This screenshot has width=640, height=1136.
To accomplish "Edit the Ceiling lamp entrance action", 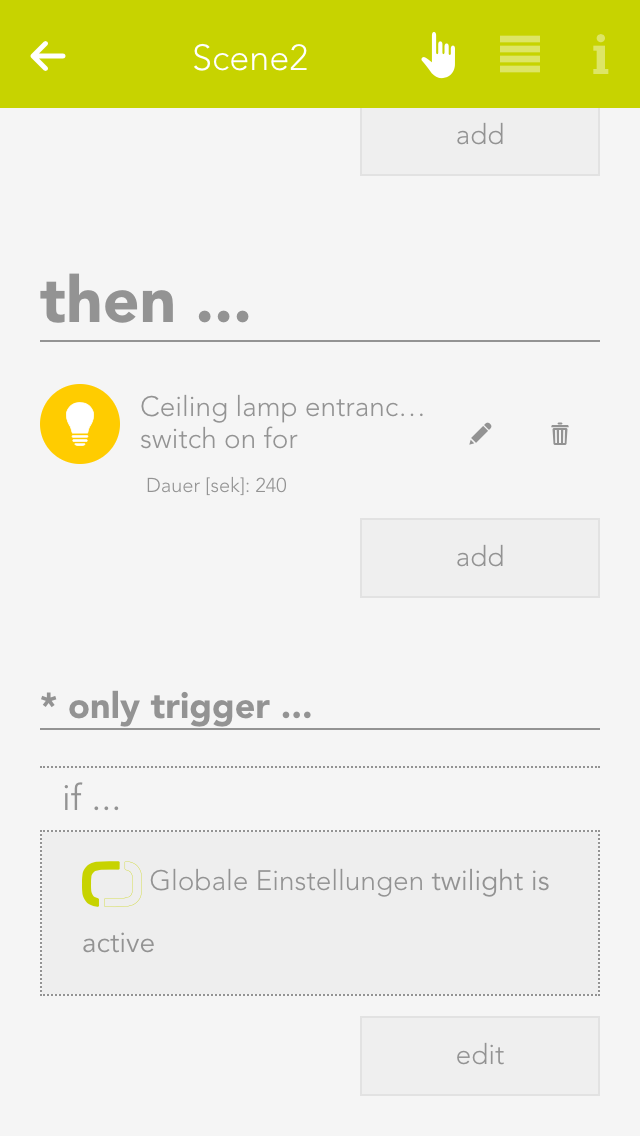I will click(481, 434).
